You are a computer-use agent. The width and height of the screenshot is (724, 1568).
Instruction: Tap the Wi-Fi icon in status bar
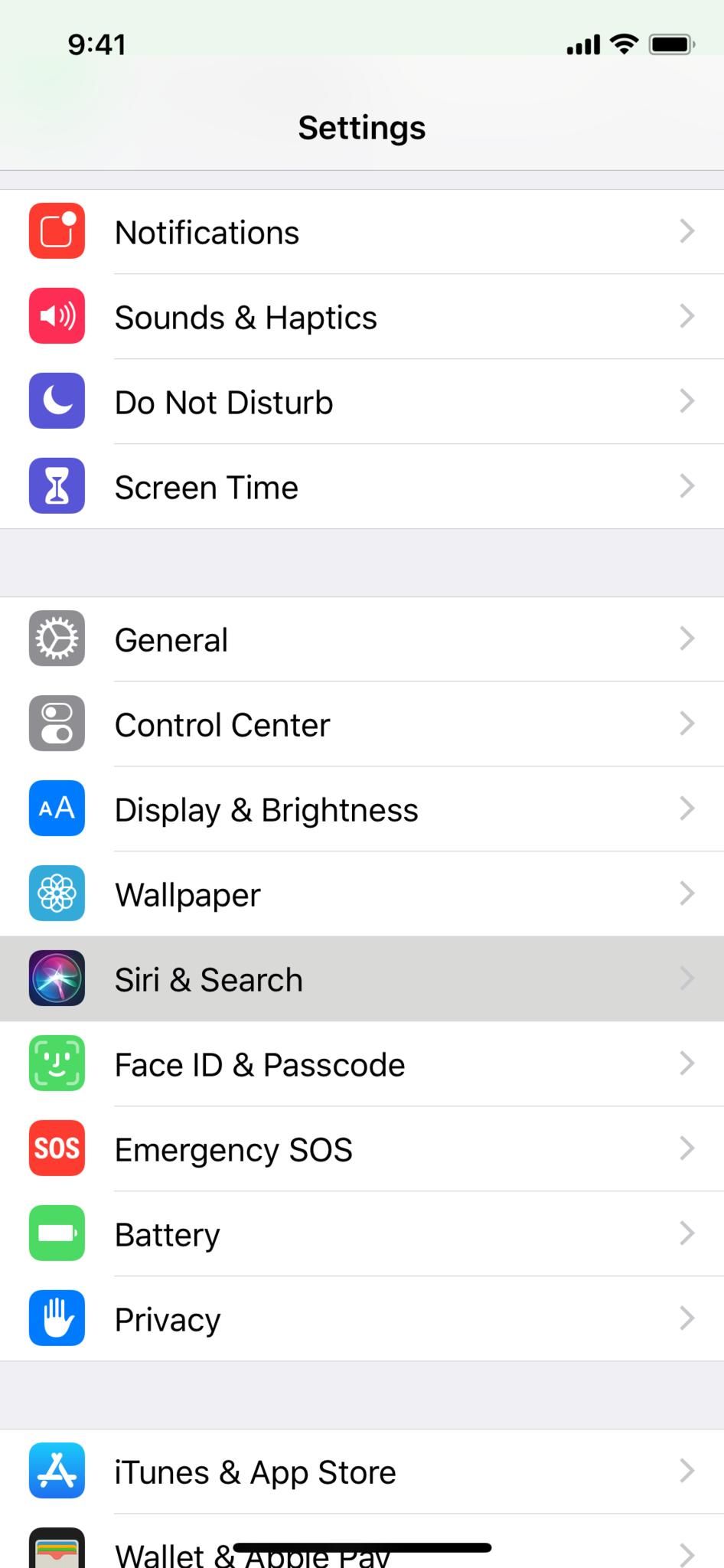pos(622,44)
